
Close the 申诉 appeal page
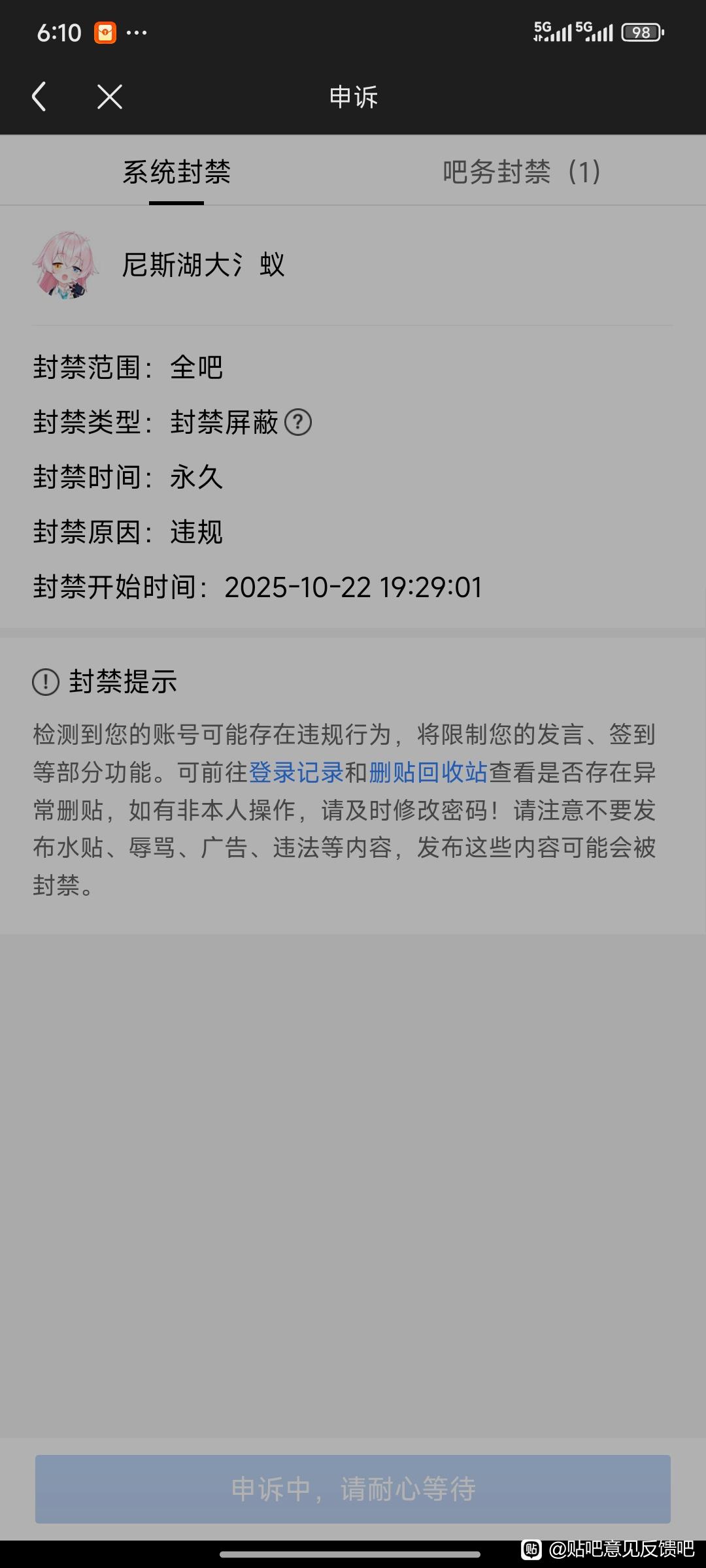(x=109, y=97)
